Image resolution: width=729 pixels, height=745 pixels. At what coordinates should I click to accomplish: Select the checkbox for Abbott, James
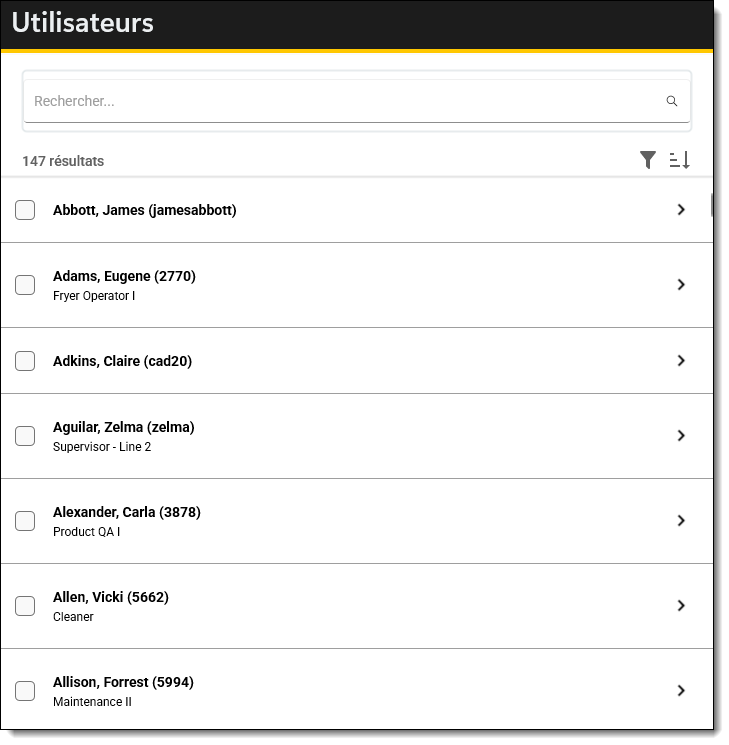tap(25, 210)
